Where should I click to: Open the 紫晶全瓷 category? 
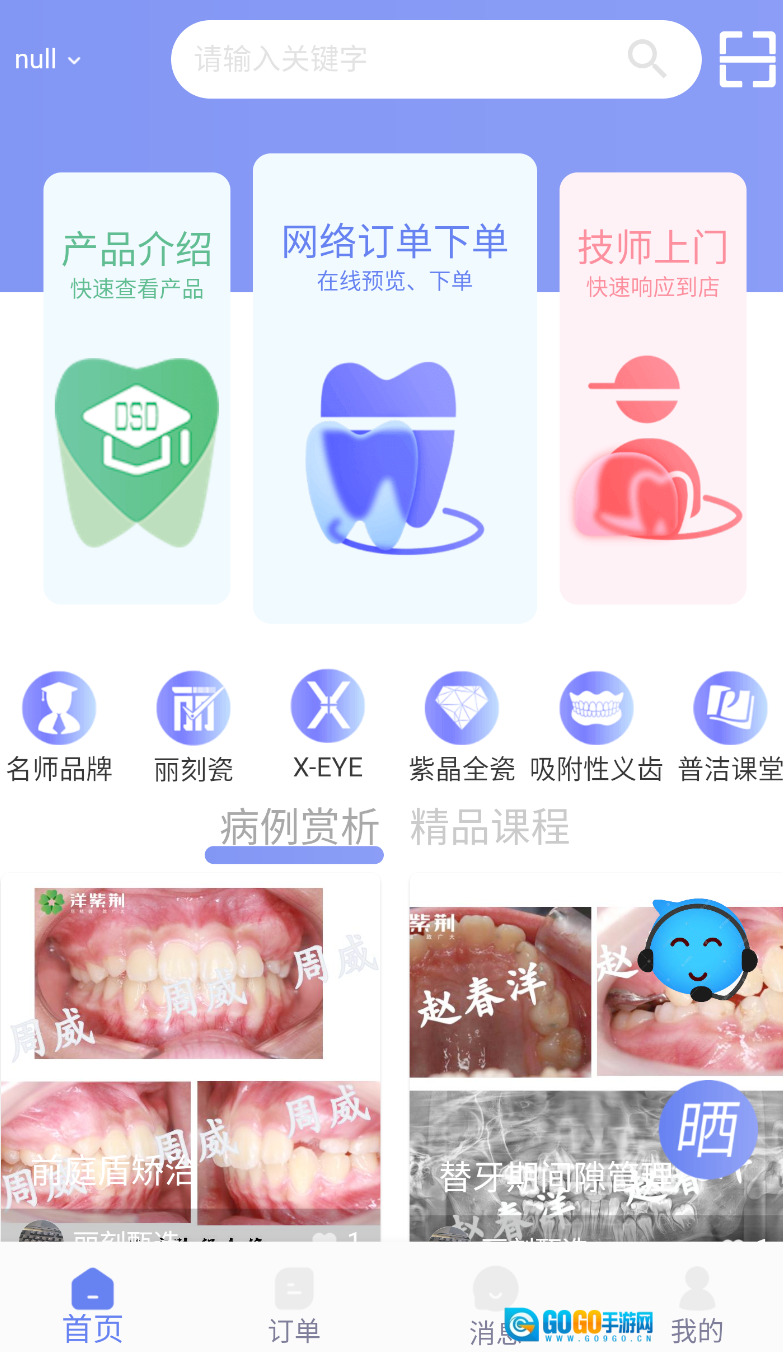tap(461, 726)
